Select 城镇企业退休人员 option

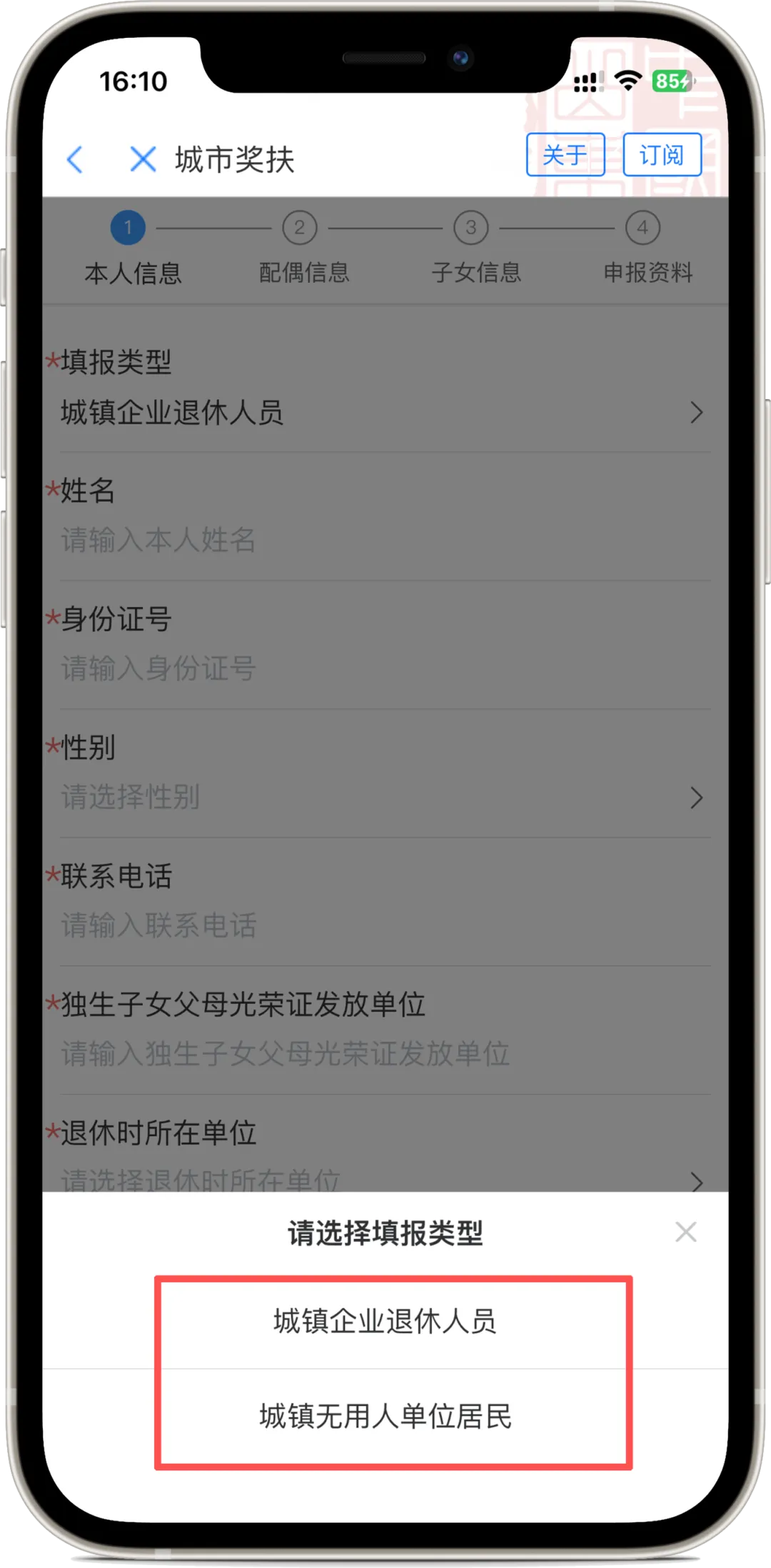385,1321
